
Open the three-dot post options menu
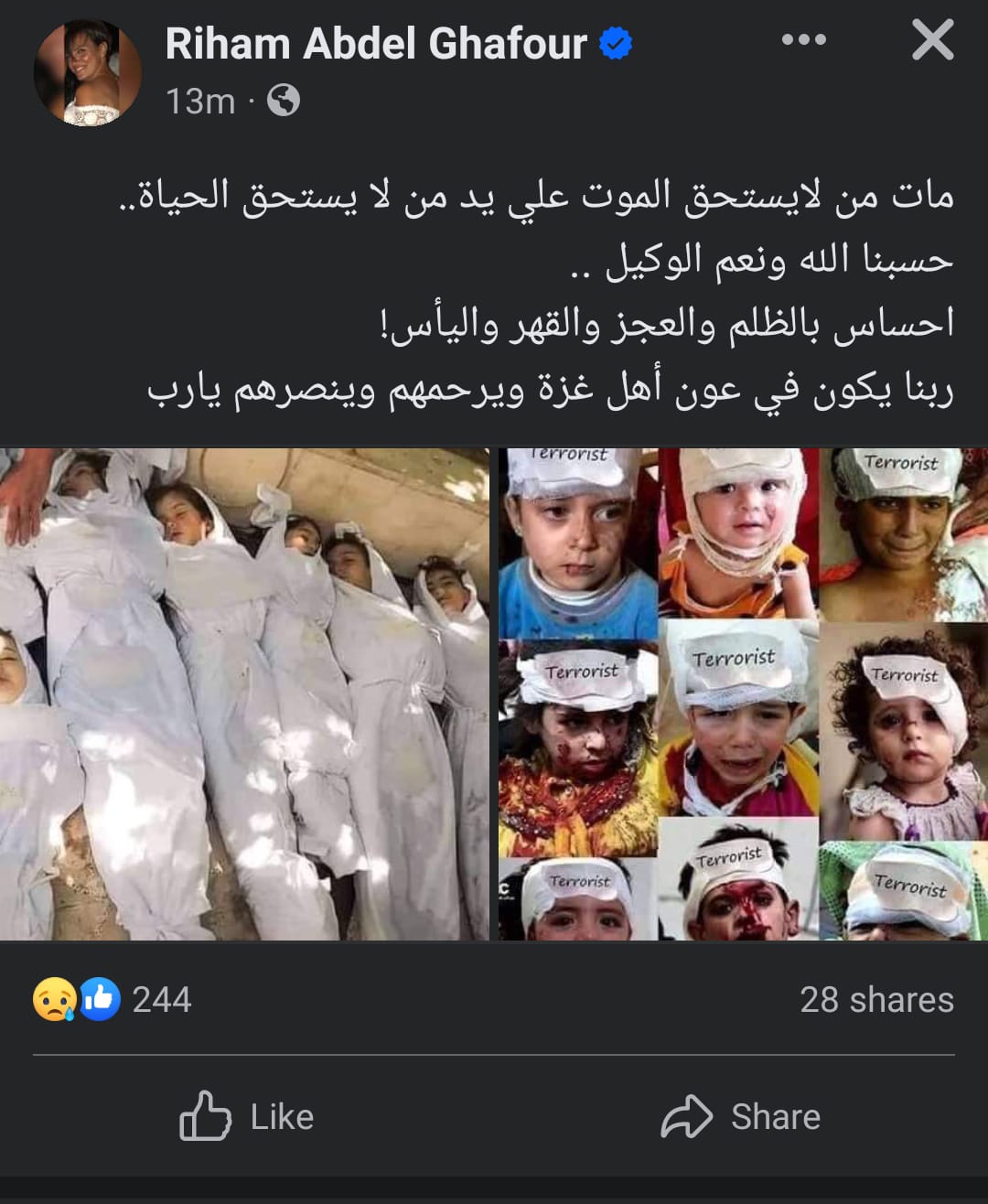click(x=803, y=39)
